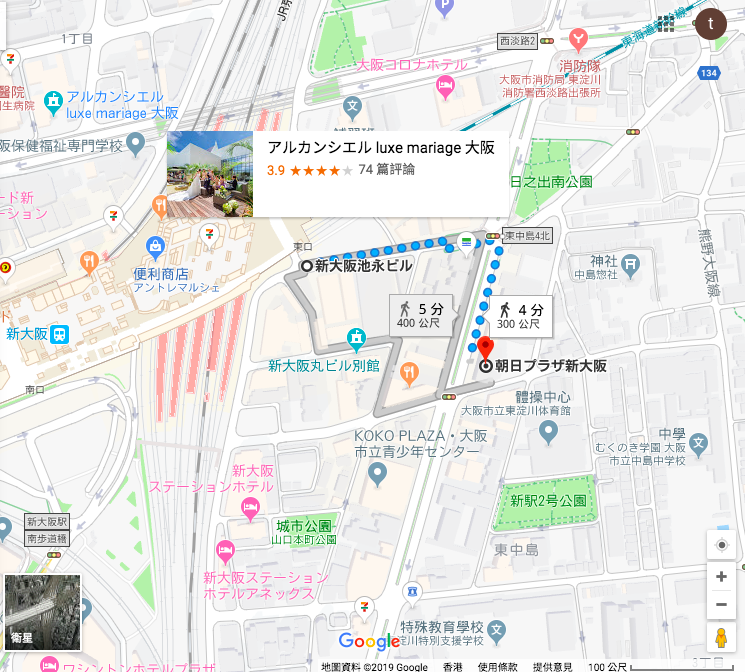Tap the 新大阪池永ビル starting point marker
Screen dimensions: 745x672
coord(307,266)
